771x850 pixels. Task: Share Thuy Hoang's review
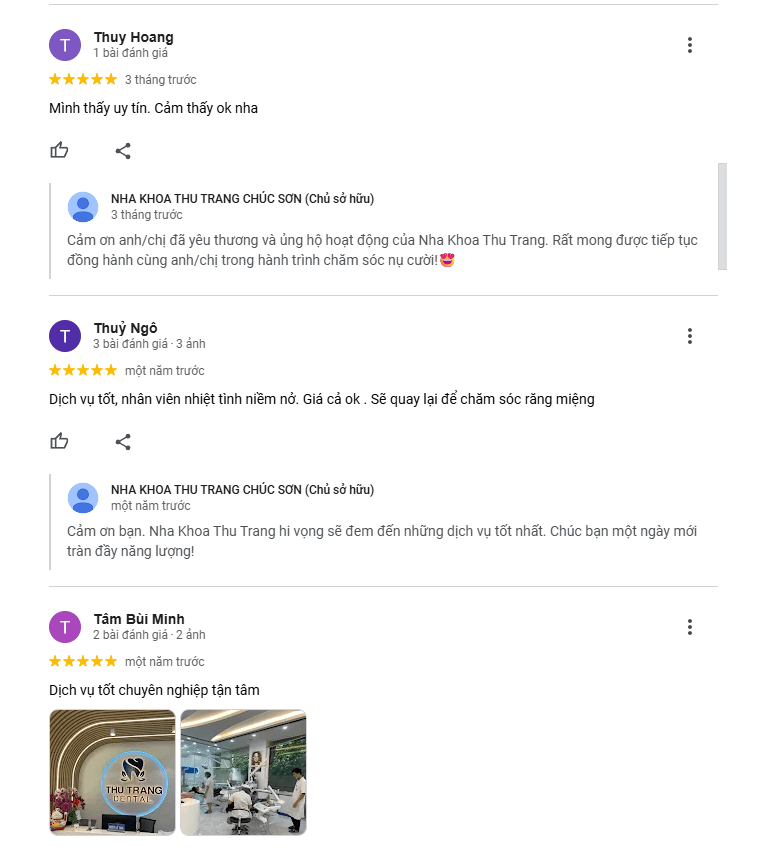[123, 150]
